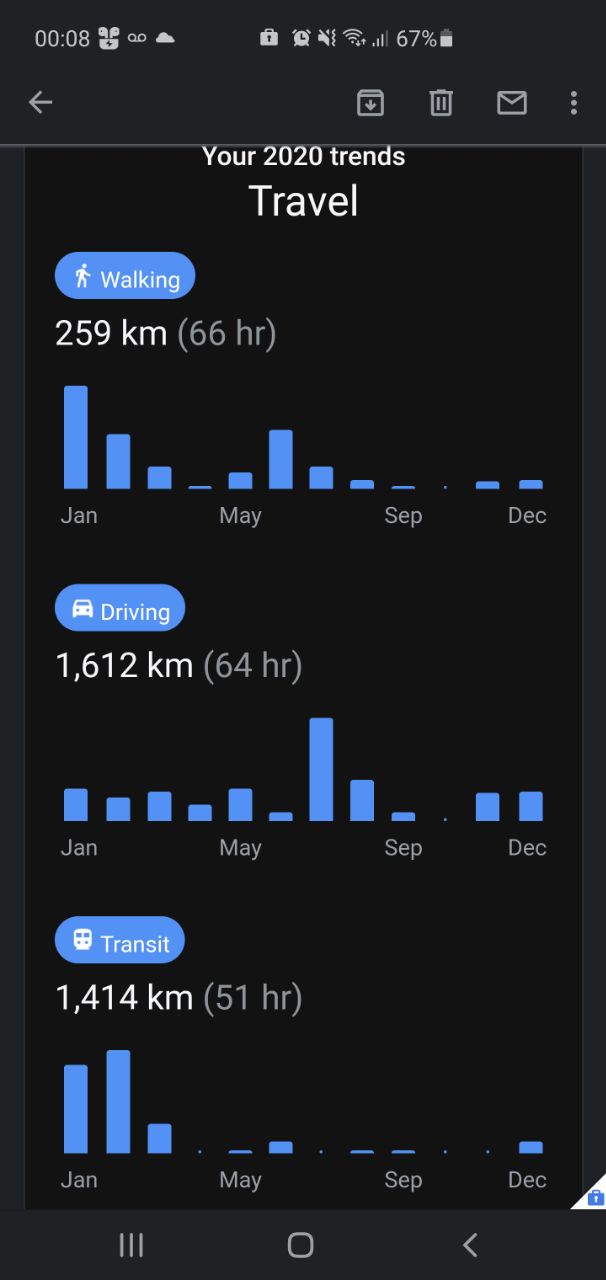The height and width of the screenshot is (1280, 606).
Task: Open the overflow menu
Action: point(573,102)
